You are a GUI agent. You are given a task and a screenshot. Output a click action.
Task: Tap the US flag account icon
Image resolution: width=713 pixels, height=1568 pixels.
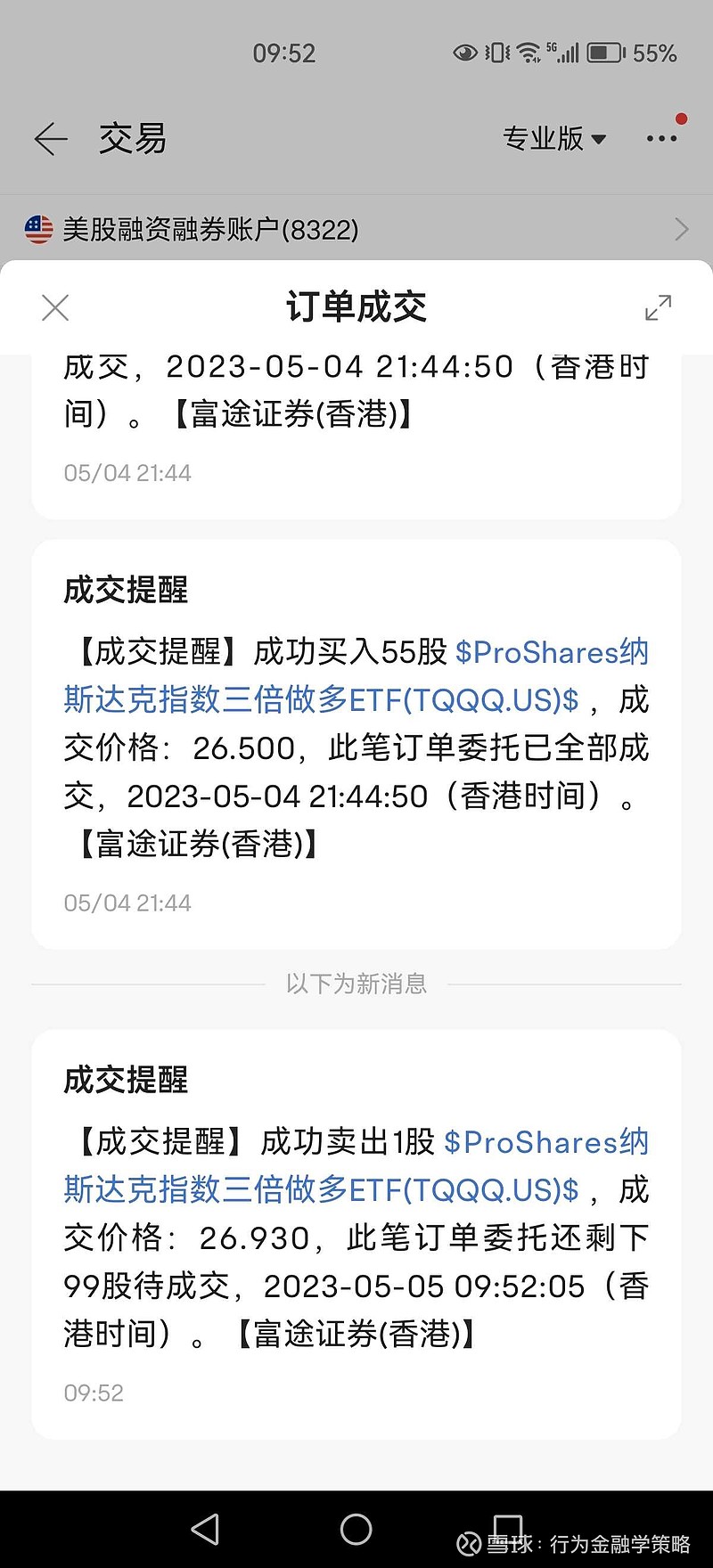[37, 229]
